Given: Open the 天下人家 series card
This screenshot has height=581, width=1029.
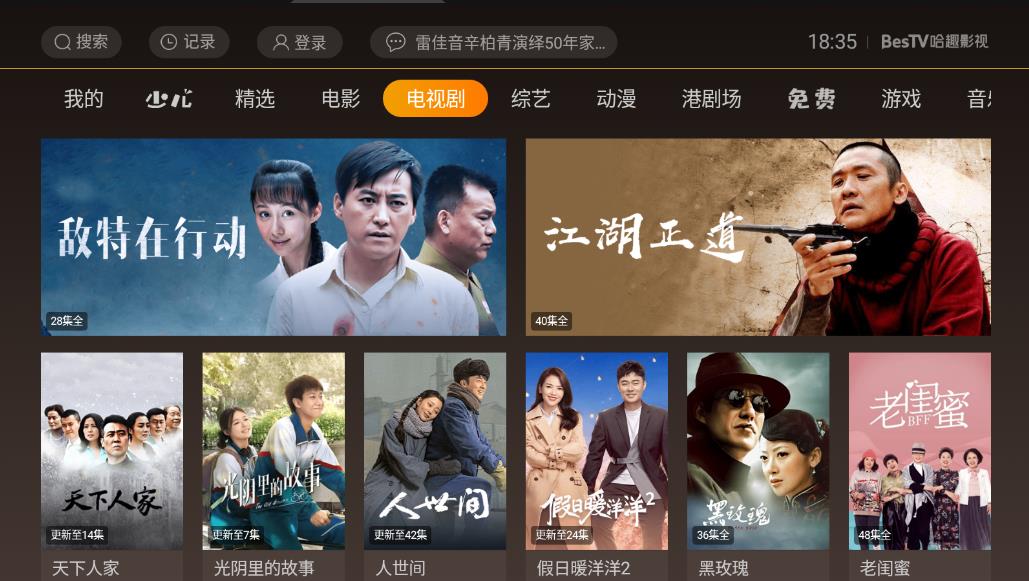Looking at the screenshot, I should click(x=112, y=451).
